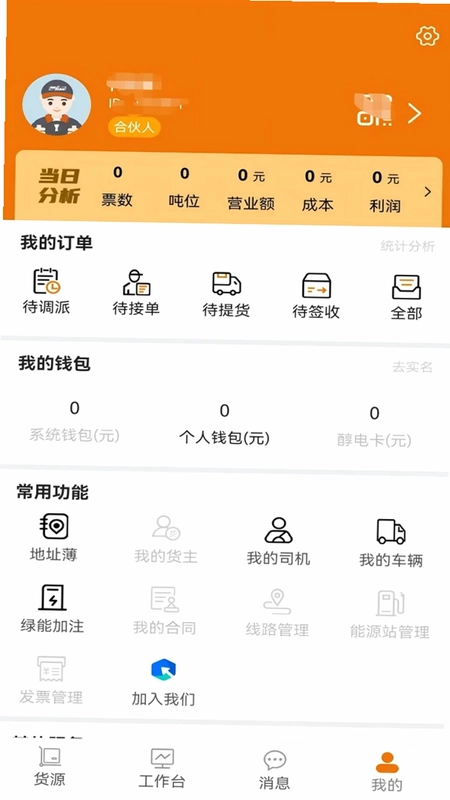
Task: Switch to the 消息 messages tab
Action: (274, 770)
